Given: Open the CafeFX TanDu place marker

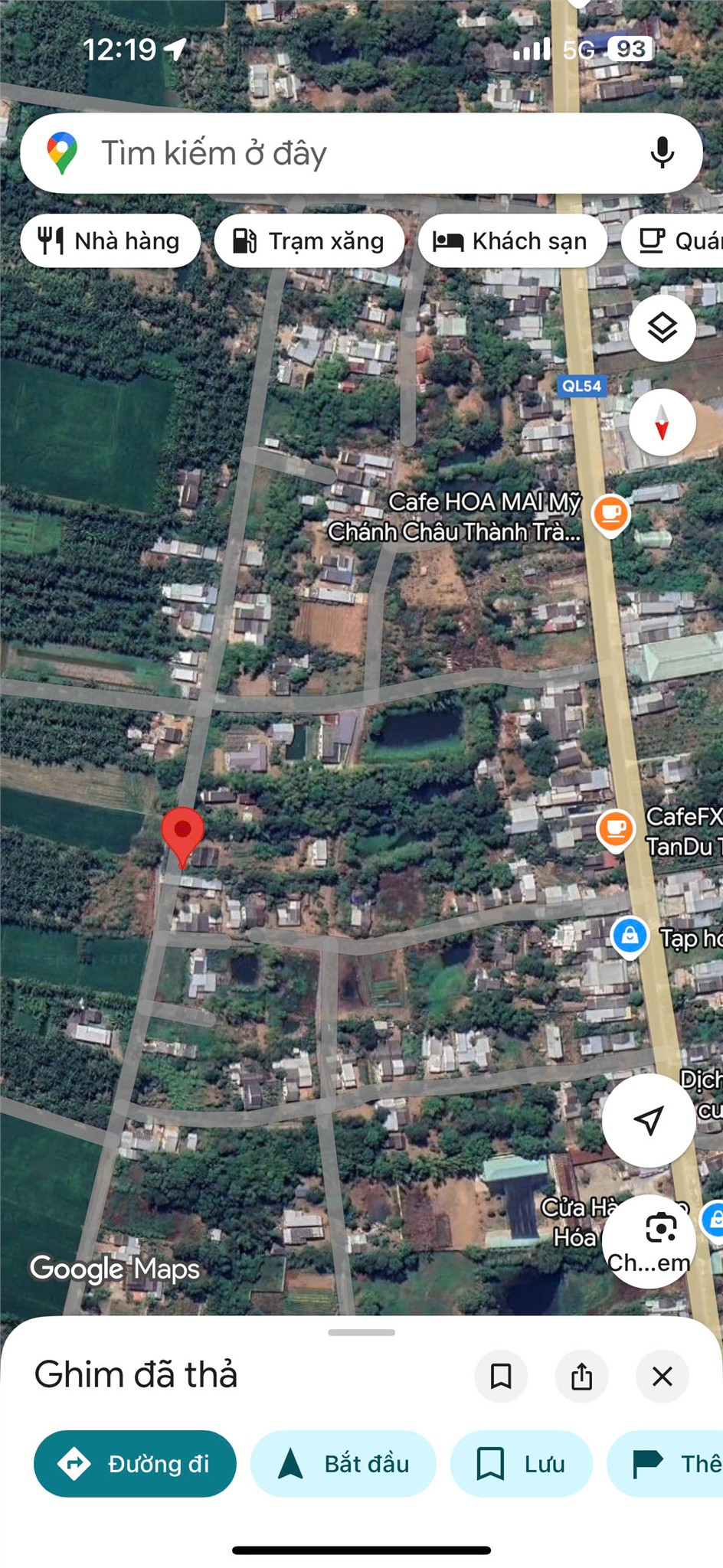Looking at the screenshot, I should [615, 830].
